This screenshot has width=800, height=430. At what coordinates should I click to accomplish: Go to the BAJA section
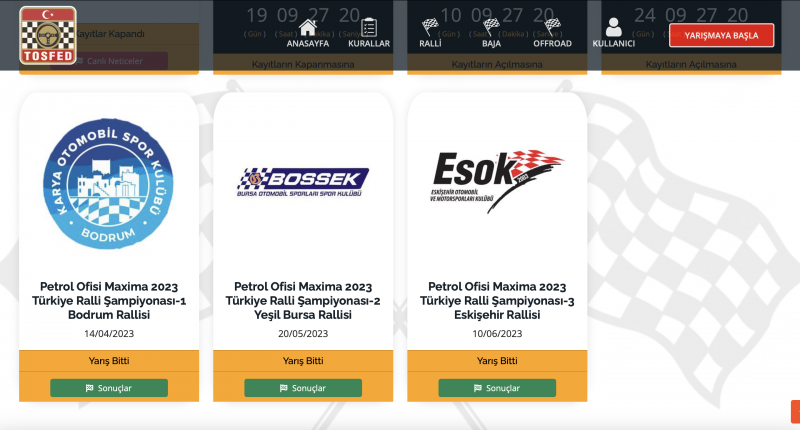[x=491, y=33]
